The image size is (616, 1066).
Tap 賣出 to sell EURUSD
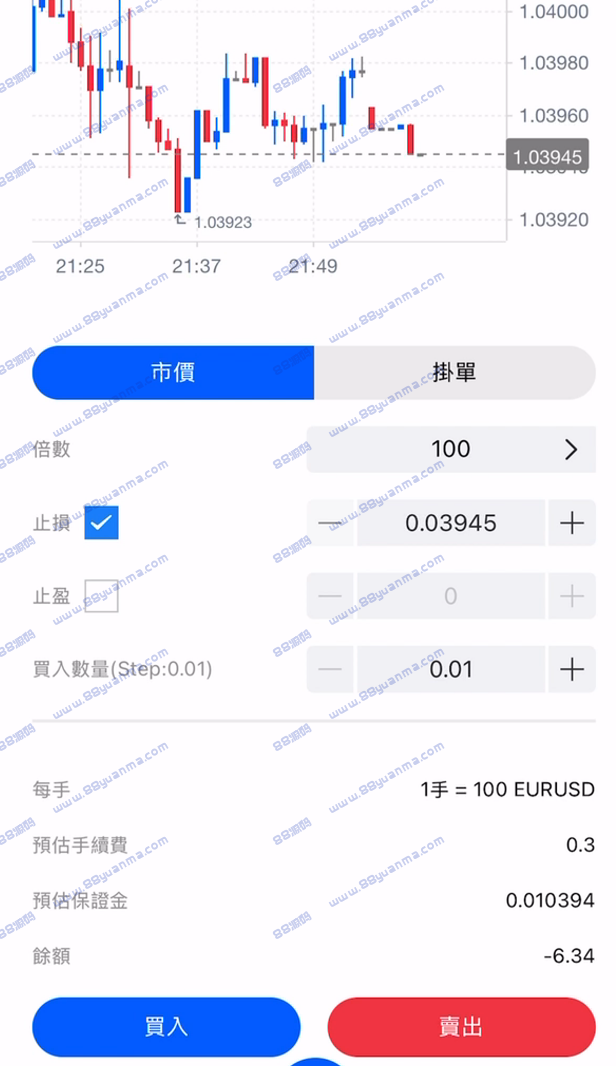click(462, 1027)
